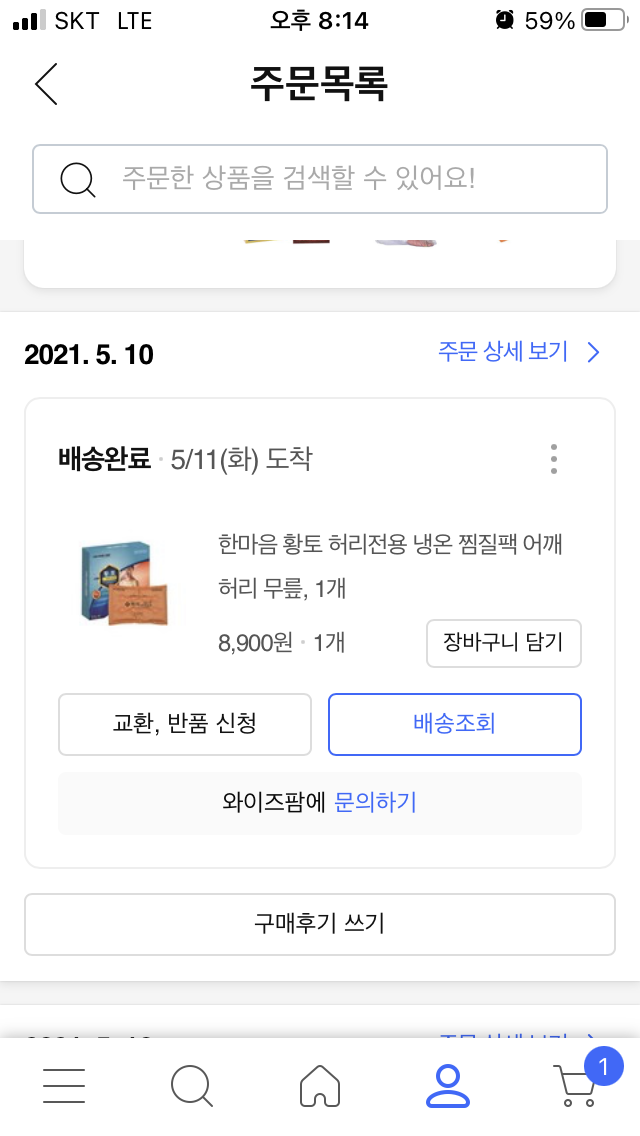
Task: Track the shipment with 배송조회
Action: pyautogui.click(x=455, y=724)
